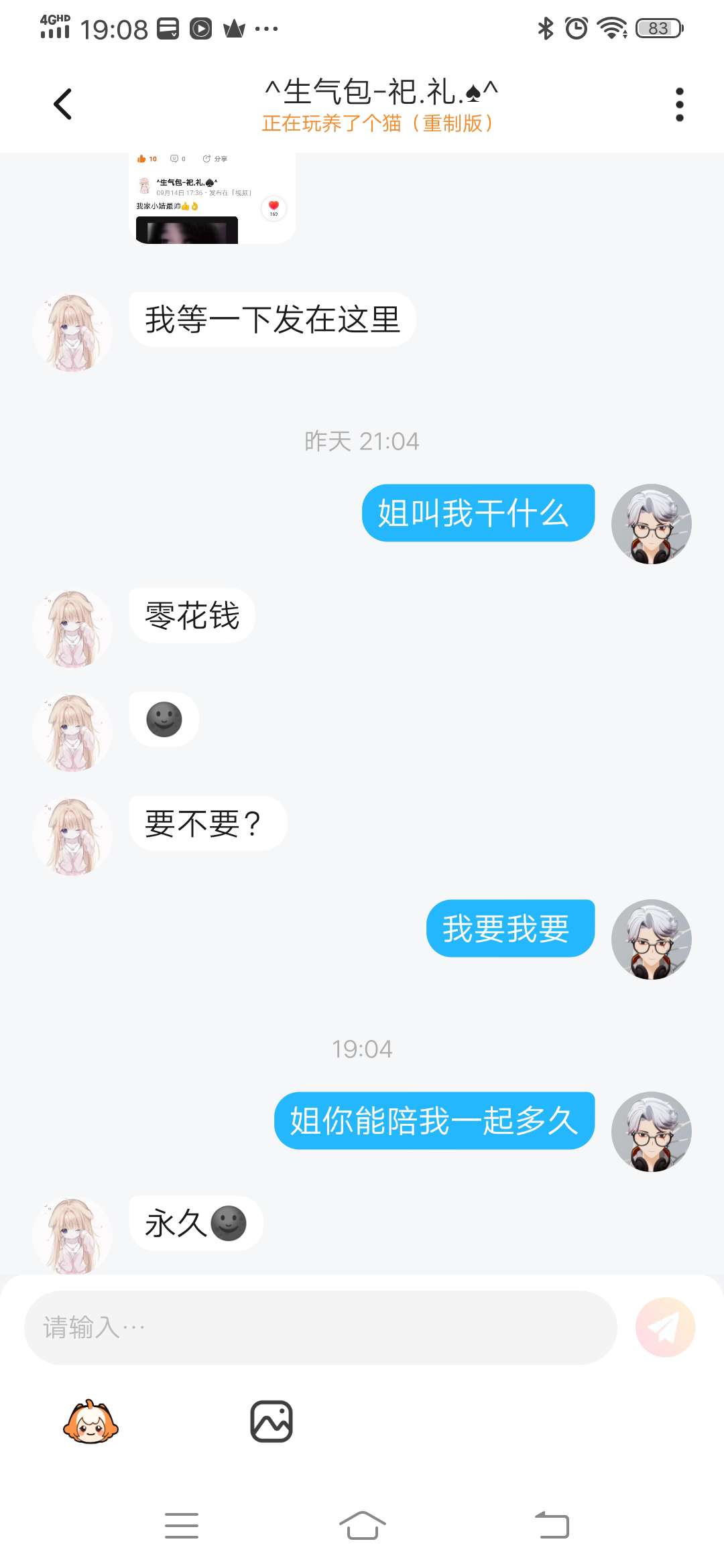View sender's avatar beside 零花钱 message
Screen dimensions: 724x1568
72,629
